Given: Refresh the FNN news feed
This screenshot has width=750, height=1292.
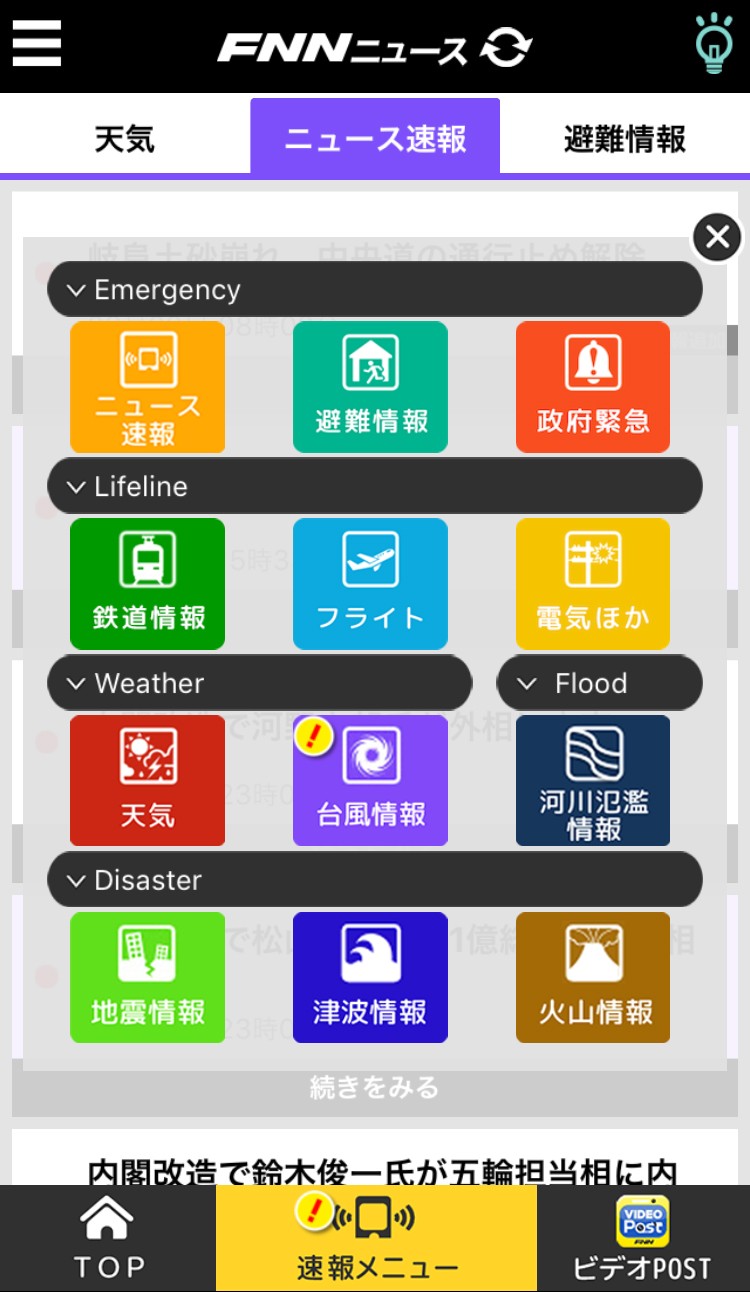Looking at the screenshot, I should click(x=506, y=47).
